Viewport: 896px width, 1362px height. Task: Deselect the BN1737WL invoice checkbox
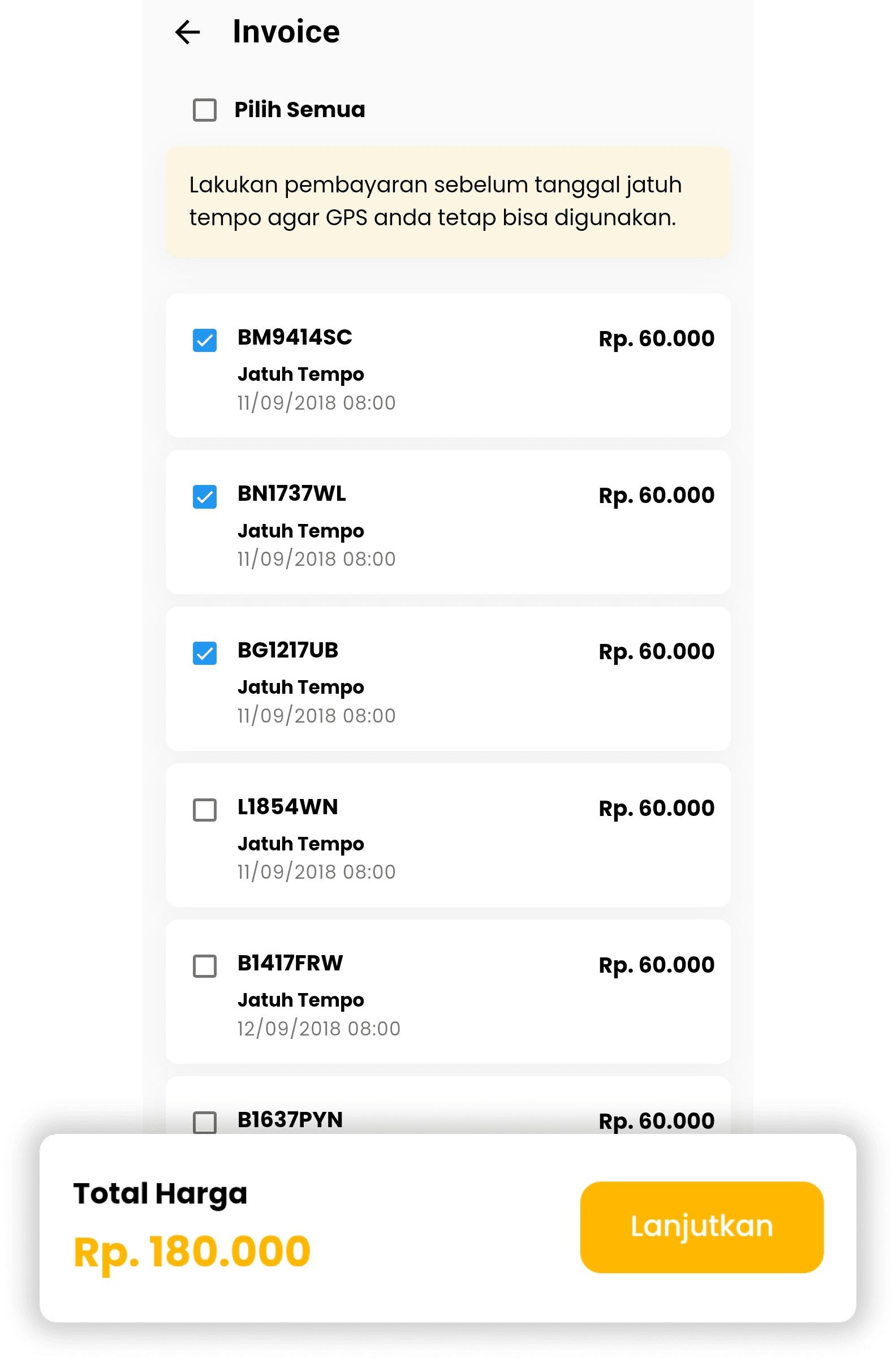click(x=205, y=497)
